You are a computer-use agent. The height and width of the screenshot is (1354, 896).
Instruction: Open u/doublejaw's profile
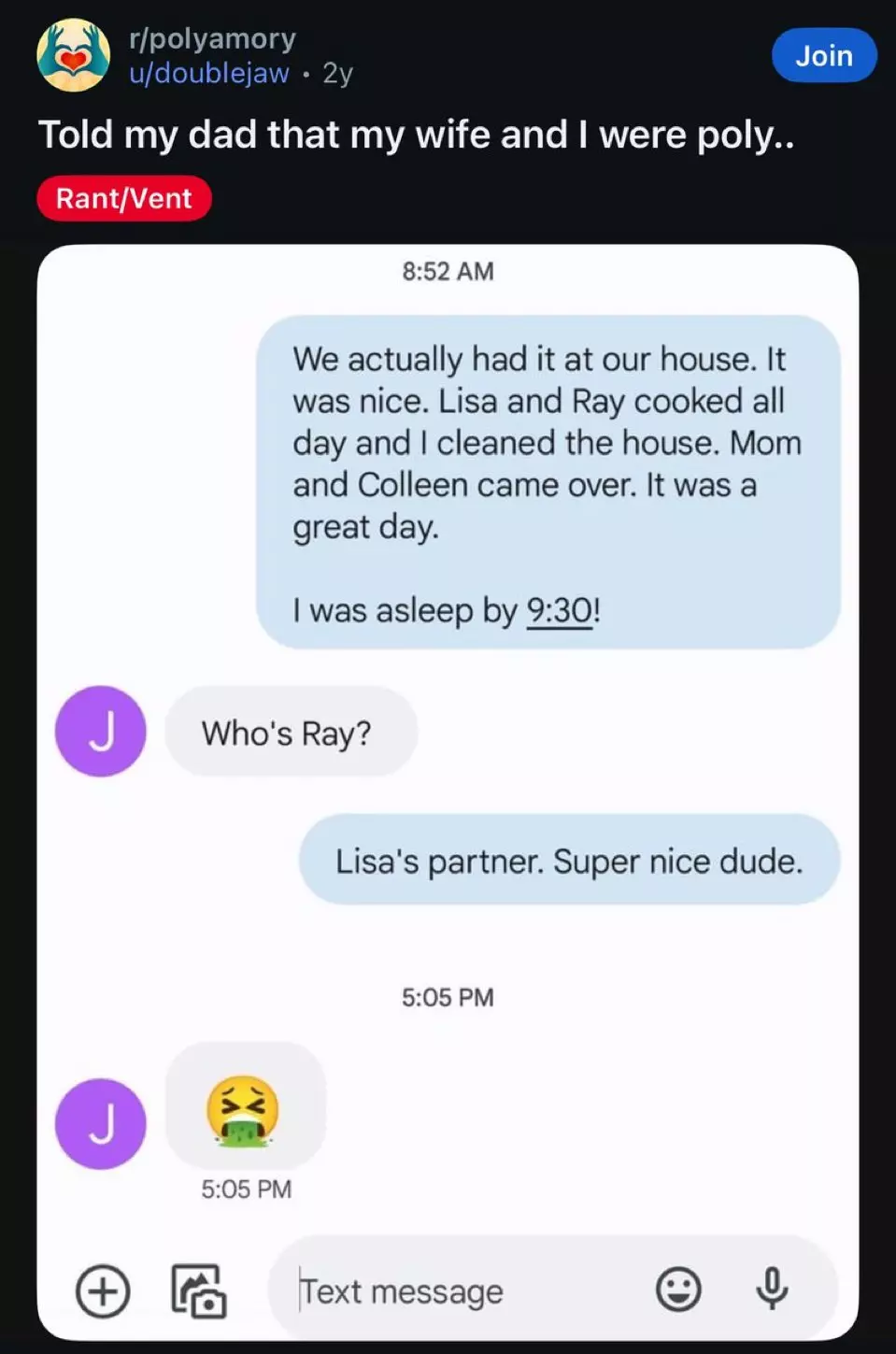(209, 73)
